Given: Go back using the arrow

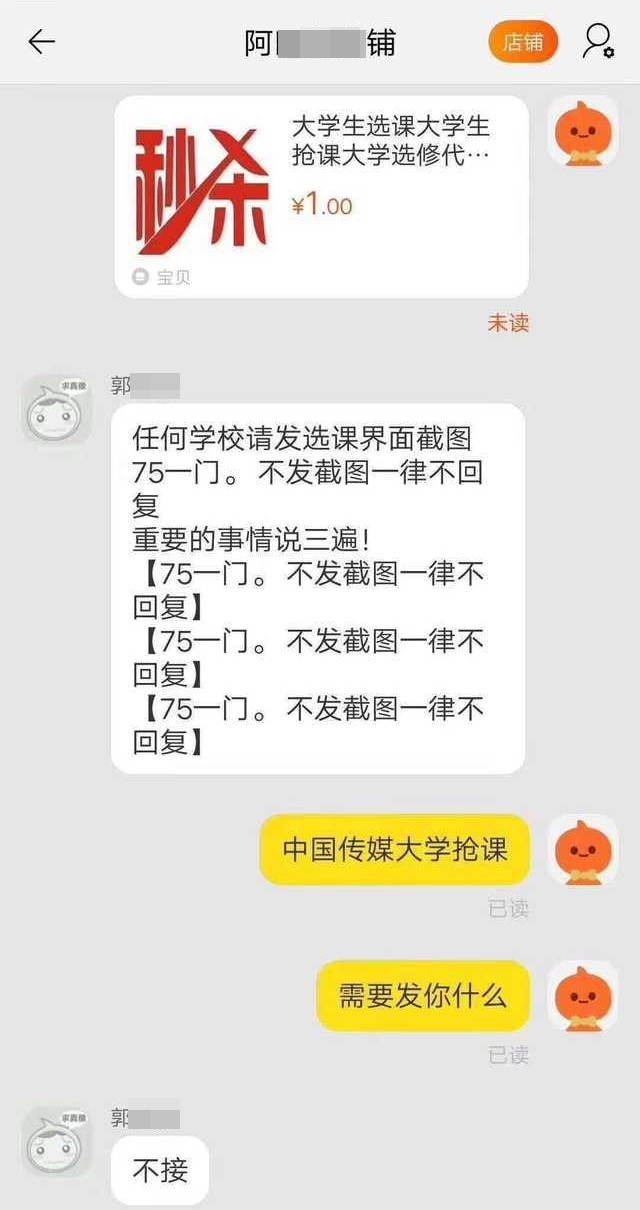Looking at the screenshot, I should point(41,42).
